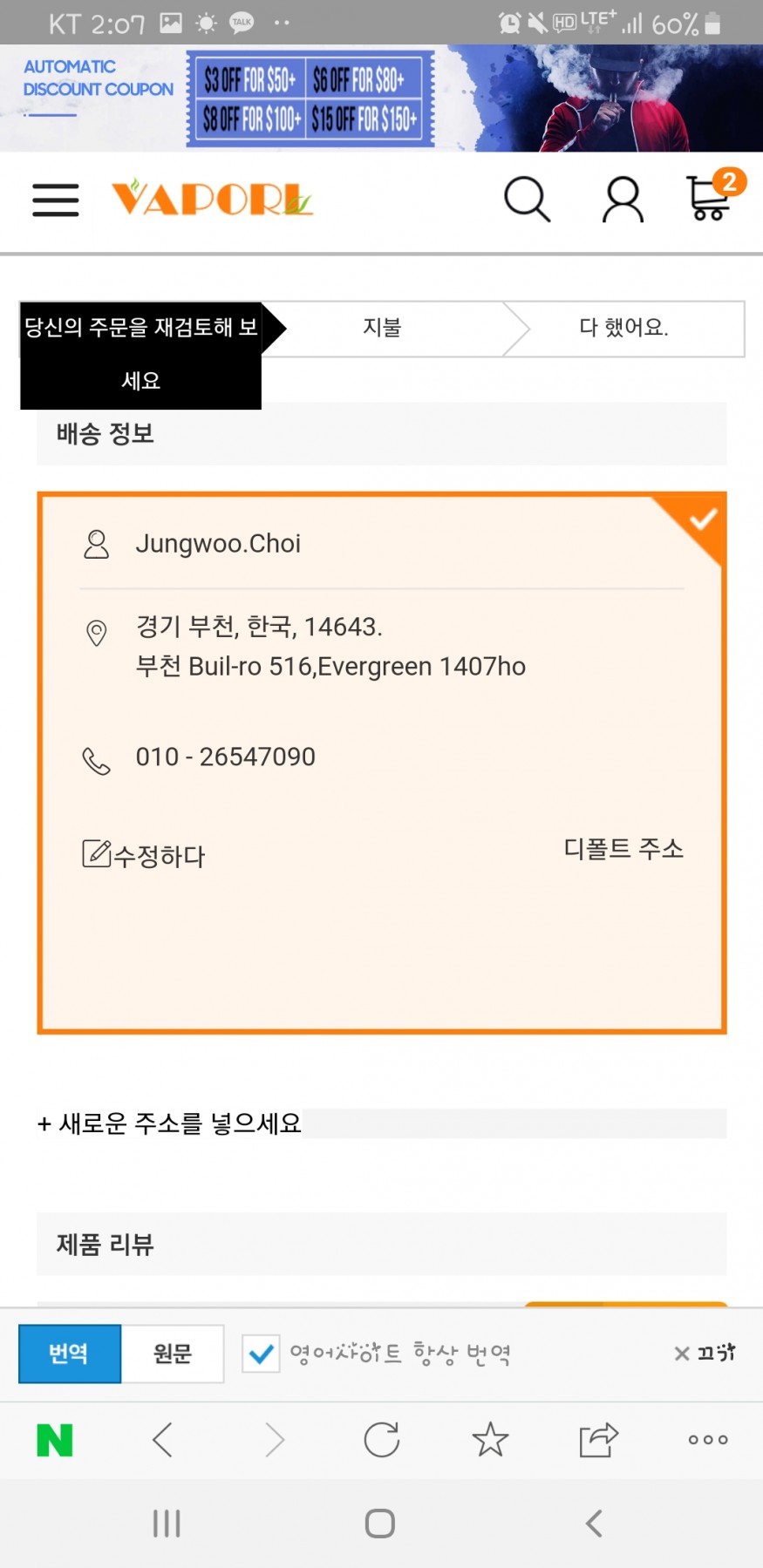Tap the automatic discount coupon banner
763x1568 pixels.
coord(381,98)
